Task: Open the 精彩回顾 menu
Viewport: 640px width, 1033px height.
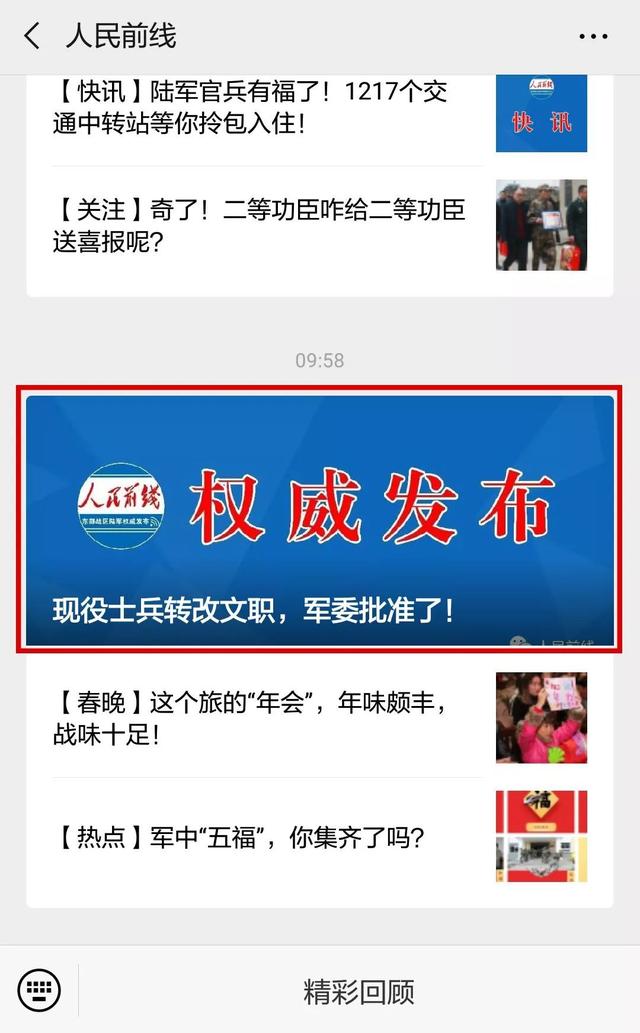Action: click(359, 991)
